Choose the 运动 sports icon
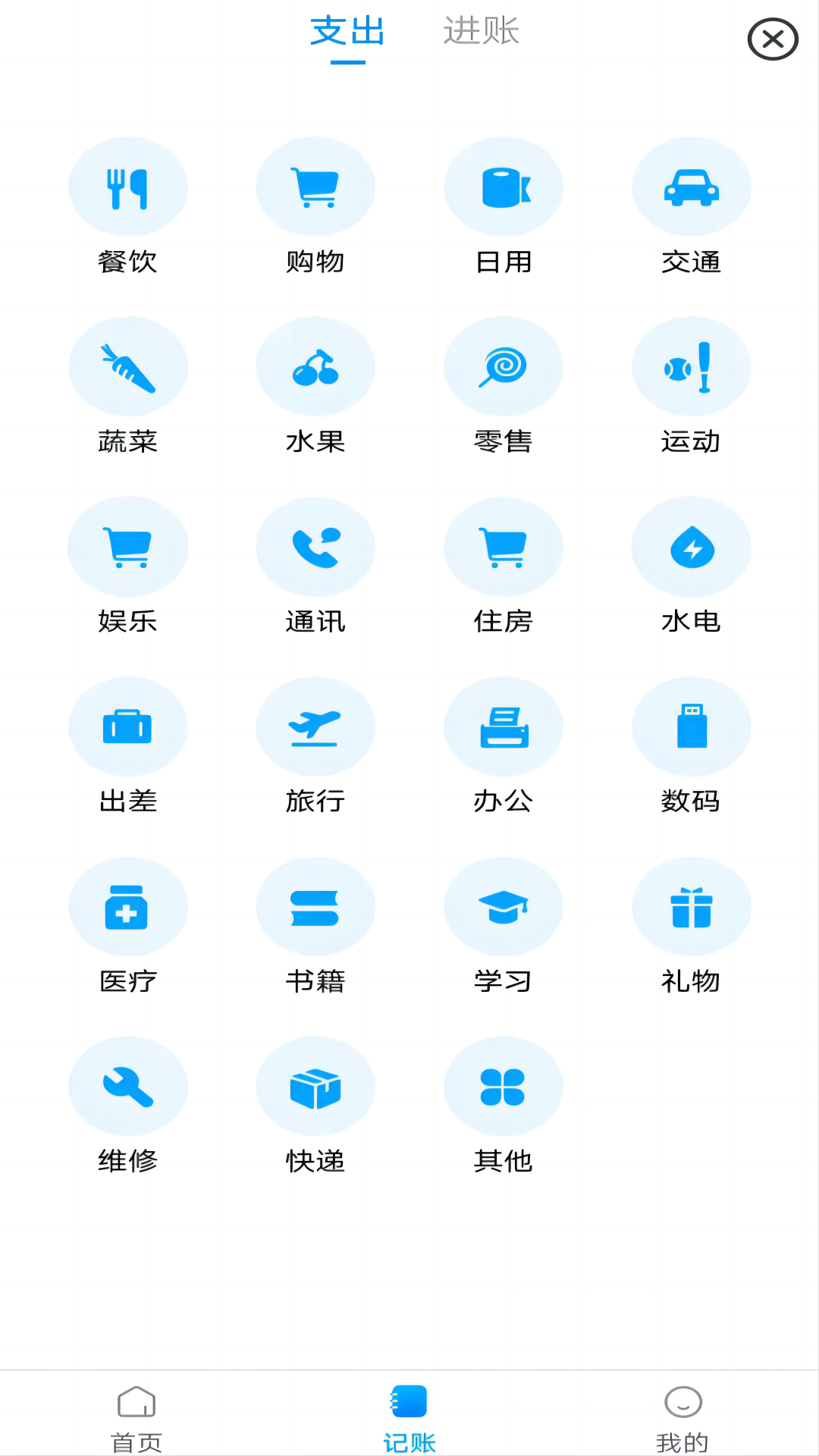 click(692, 366)
